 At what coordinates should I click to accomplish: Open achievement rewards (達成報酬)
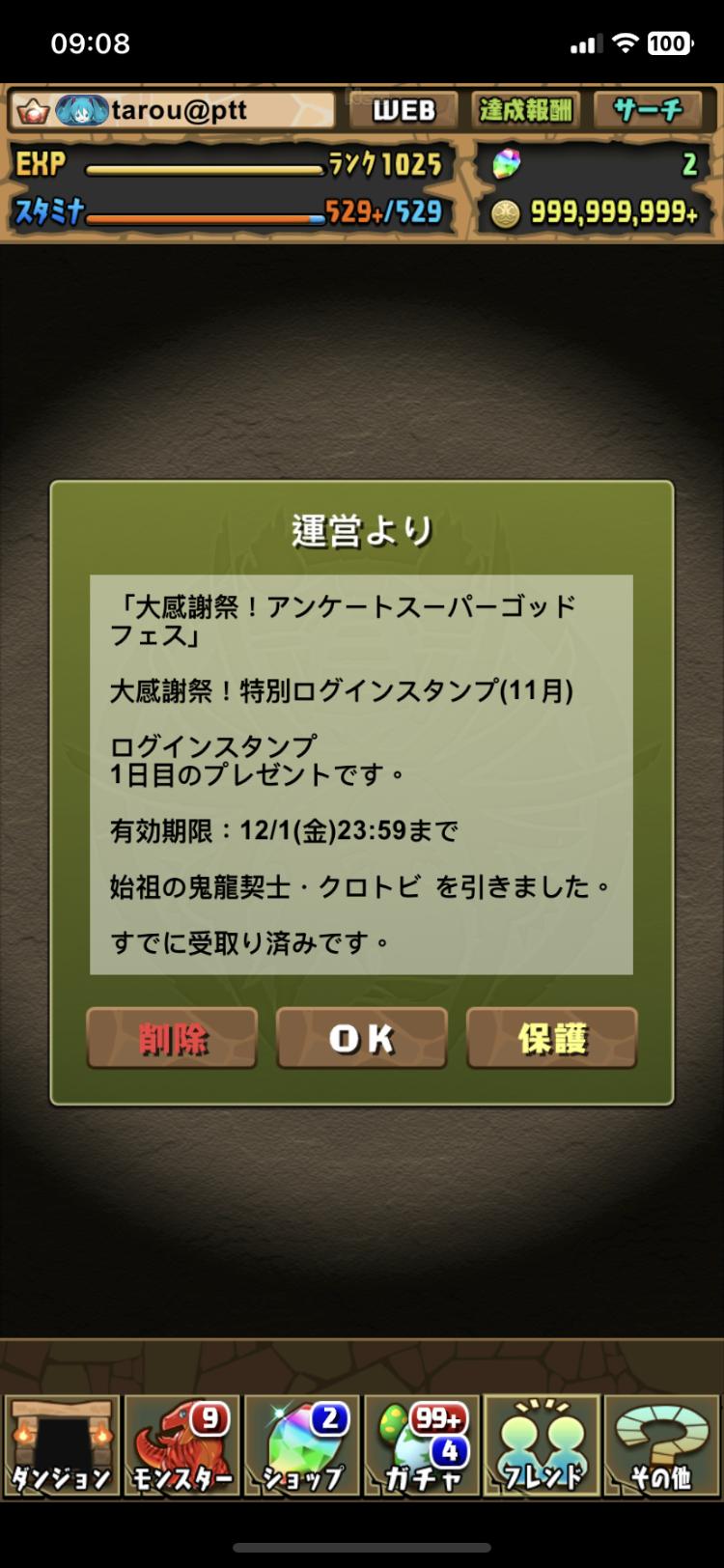coord(525,110)
